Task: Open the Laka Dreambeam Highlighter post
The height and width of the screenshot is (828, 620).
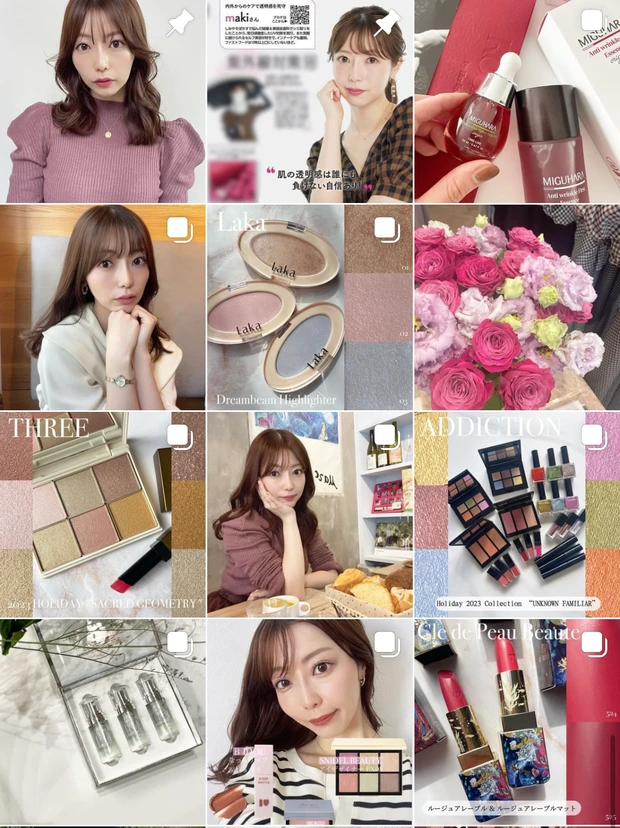Action: (309, 308)
